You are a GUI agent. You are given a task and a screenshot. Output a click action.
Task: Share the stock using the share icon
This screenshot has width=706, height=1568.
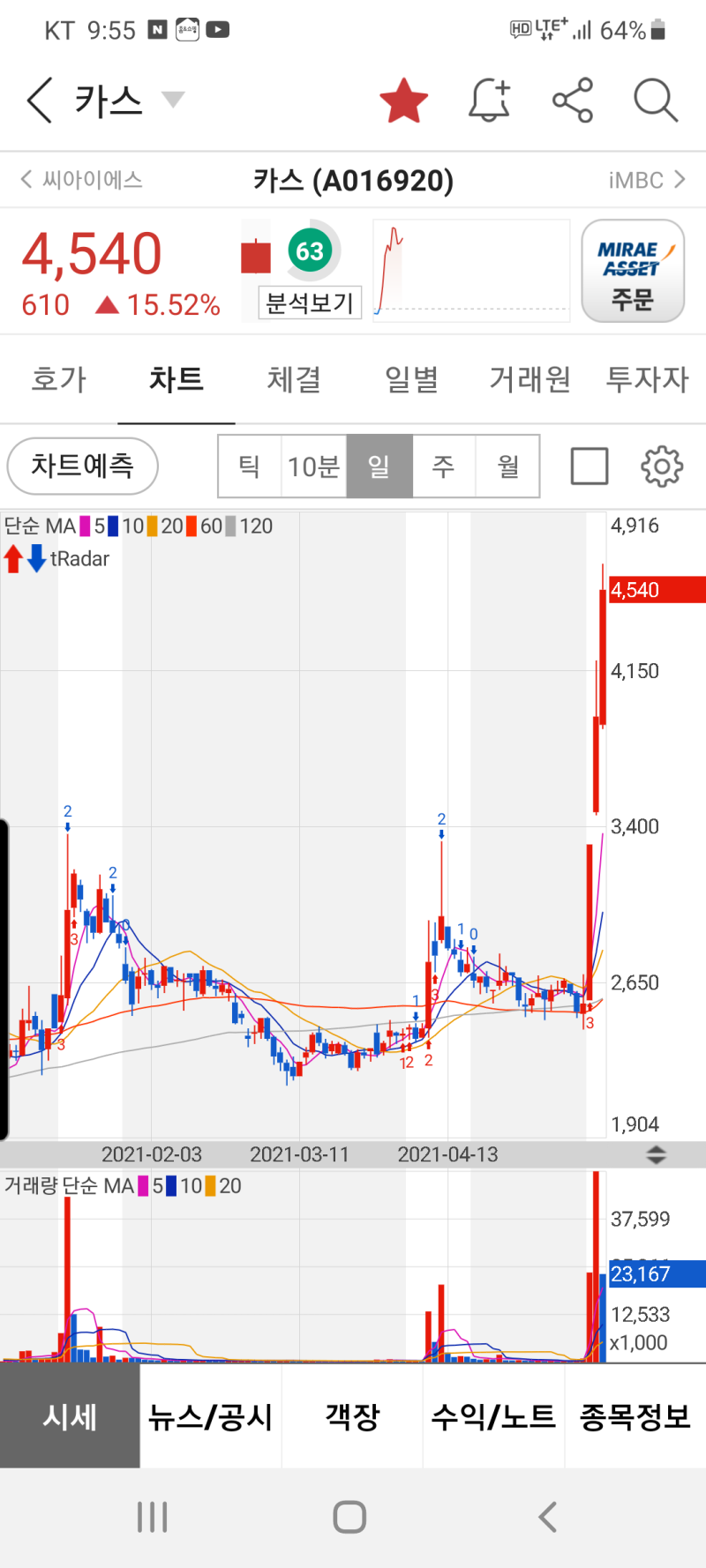[573, 100]
